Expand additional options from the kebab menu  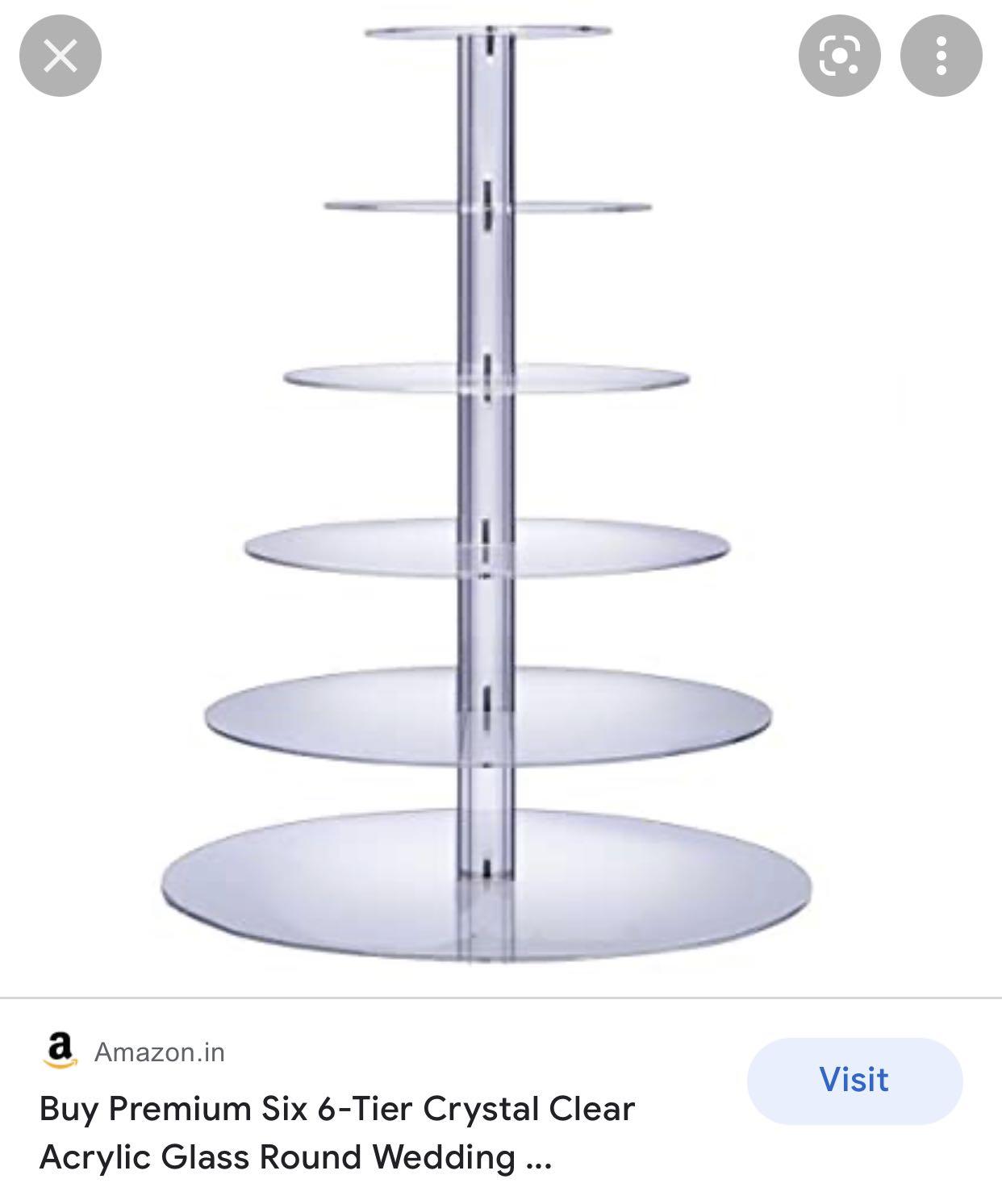coord(937,54)
